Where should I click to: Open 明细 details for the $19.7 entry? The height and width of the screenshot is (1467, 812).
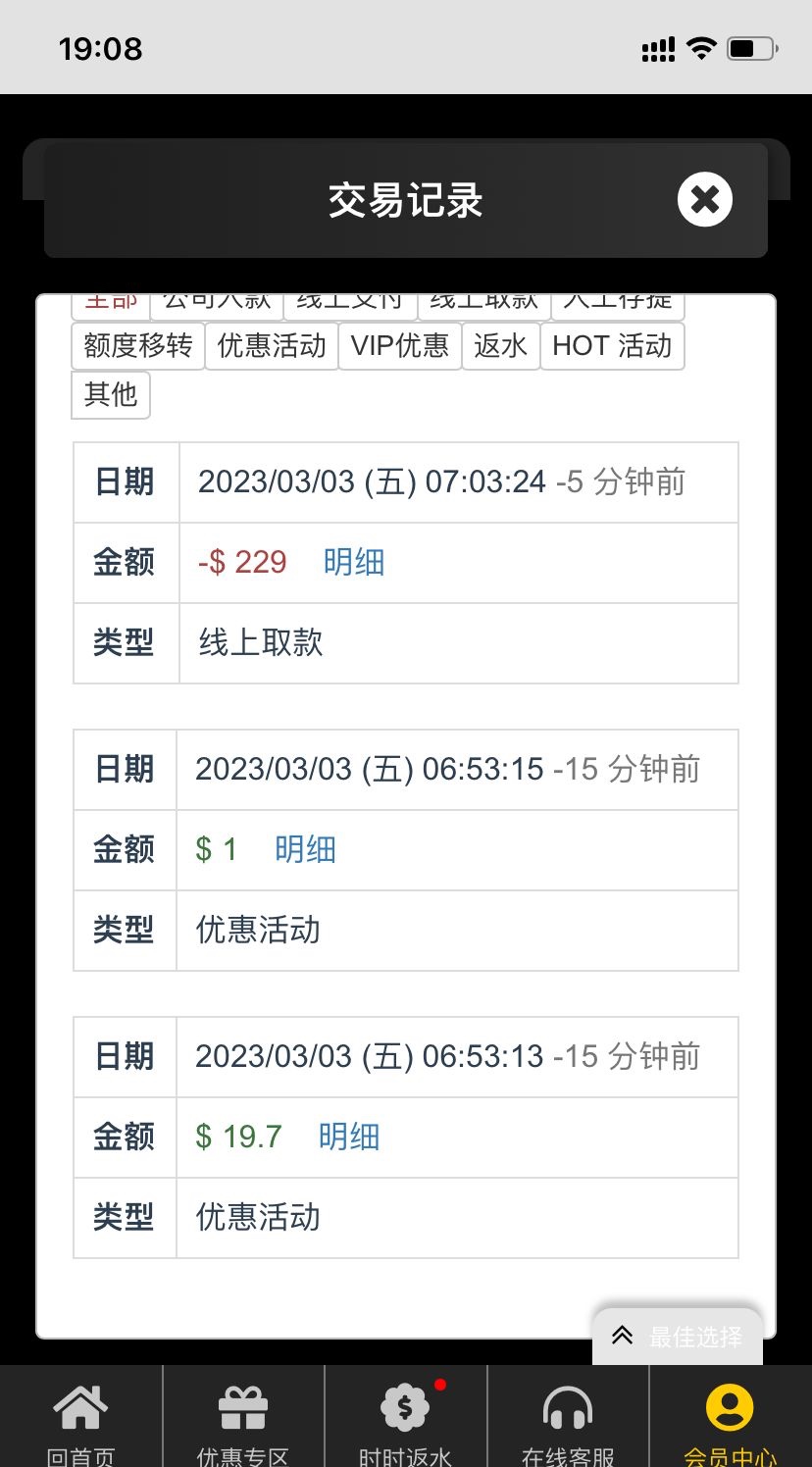click(348, 1136)
